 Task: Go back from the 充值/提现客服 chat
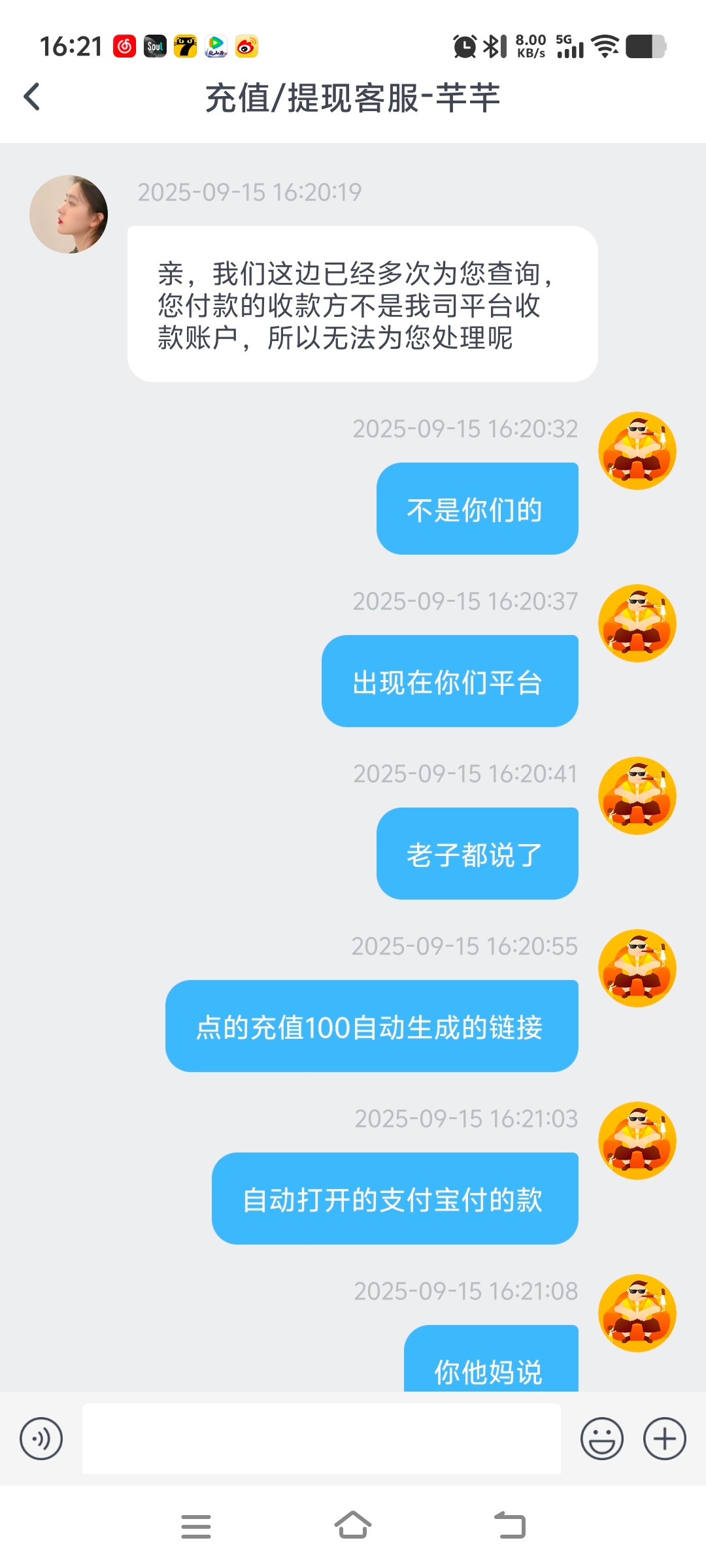pyautogui.click(x=32, y=97)
